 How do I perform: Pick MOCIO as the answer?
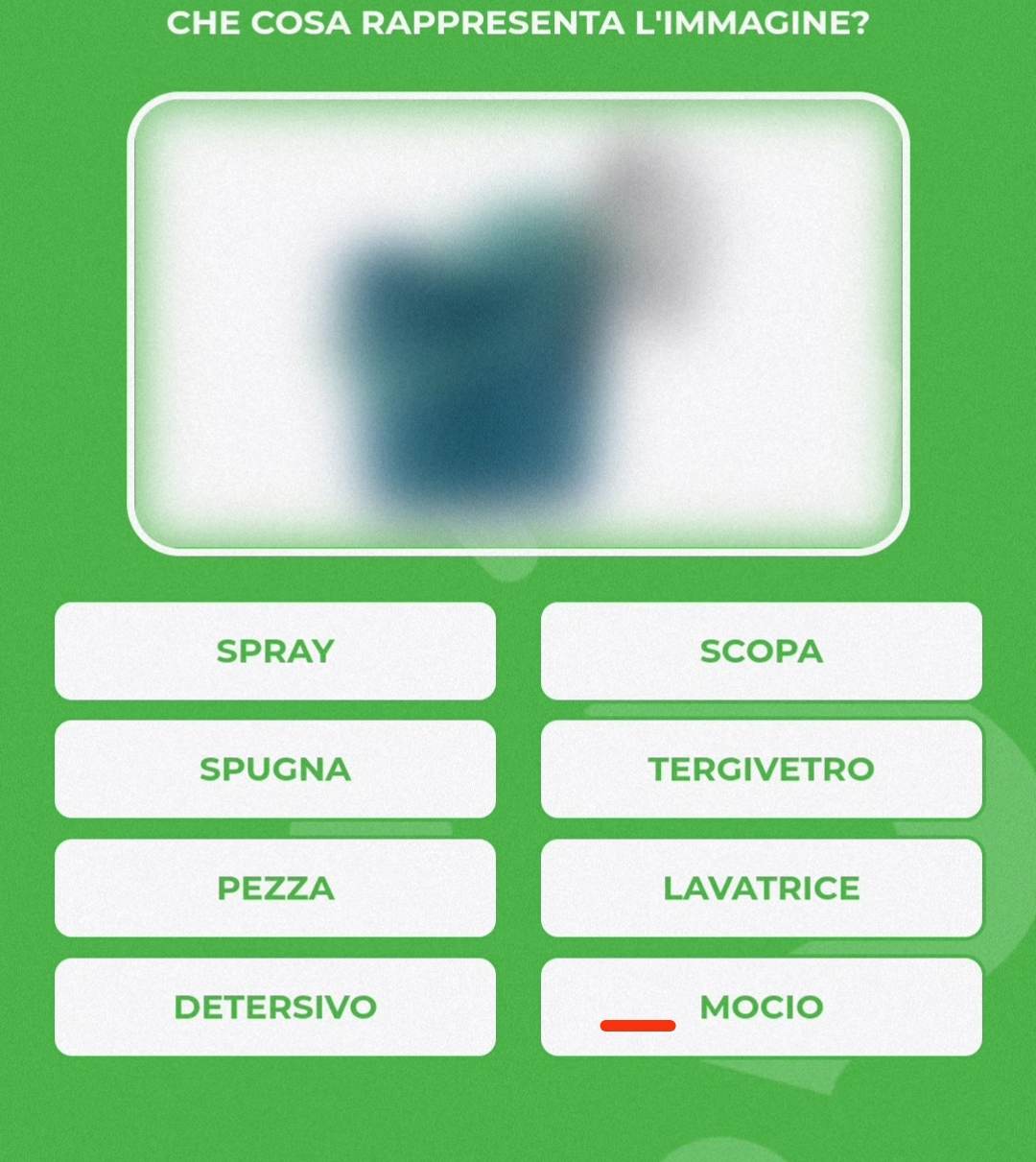(761, 1007)
